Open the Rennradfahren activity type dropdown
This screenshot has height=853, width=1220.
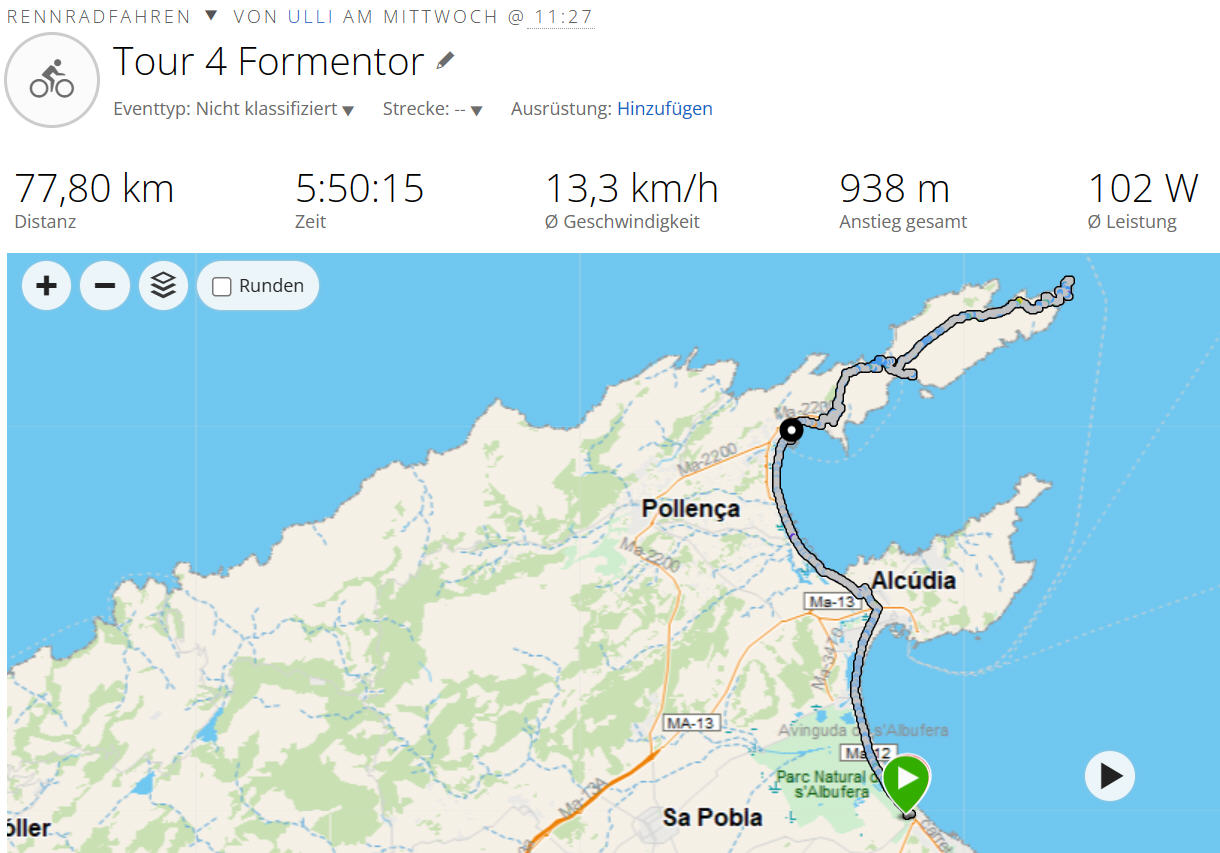click(210, 16)
